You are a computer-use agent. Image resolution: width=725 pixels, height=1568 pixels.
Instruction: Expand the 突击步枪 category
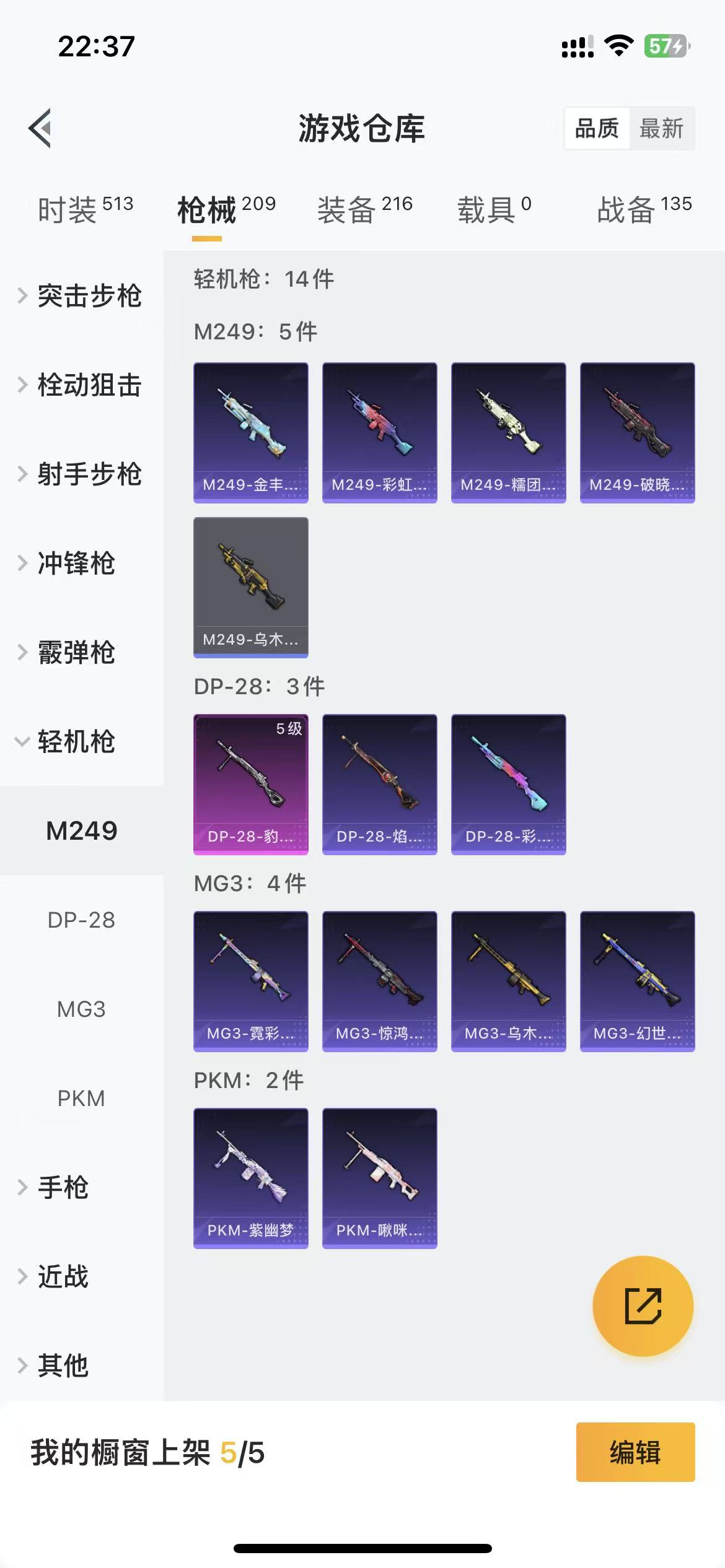(x=81, y=296)
